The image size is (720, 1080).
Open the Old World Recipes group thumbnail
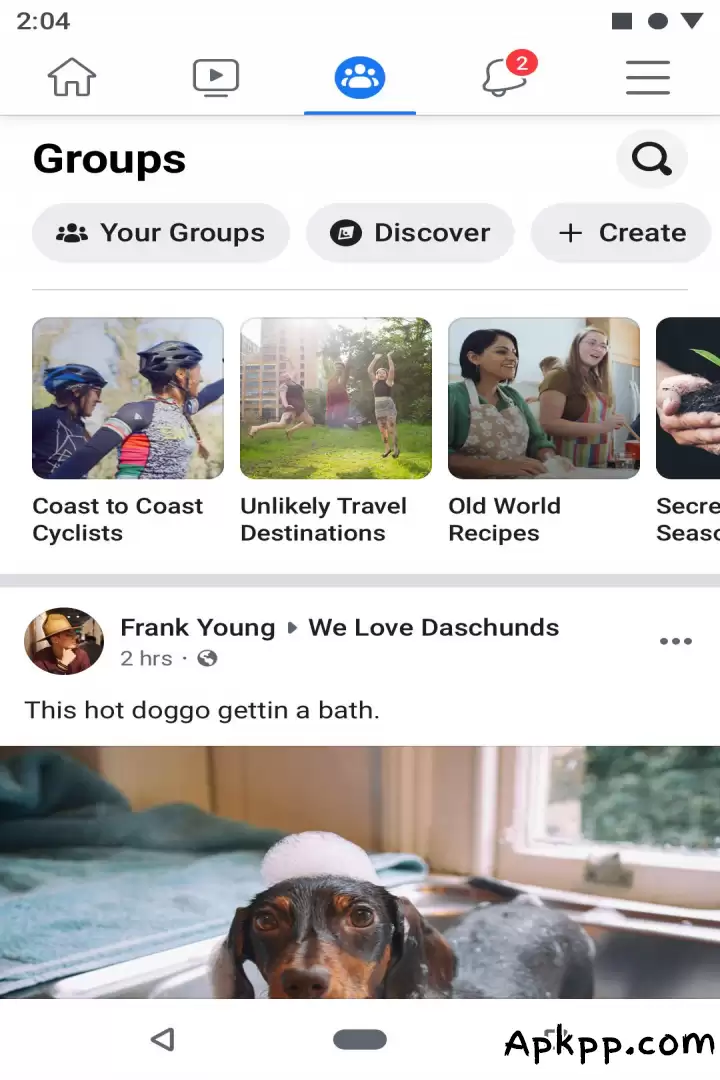[x=543, y=398]
